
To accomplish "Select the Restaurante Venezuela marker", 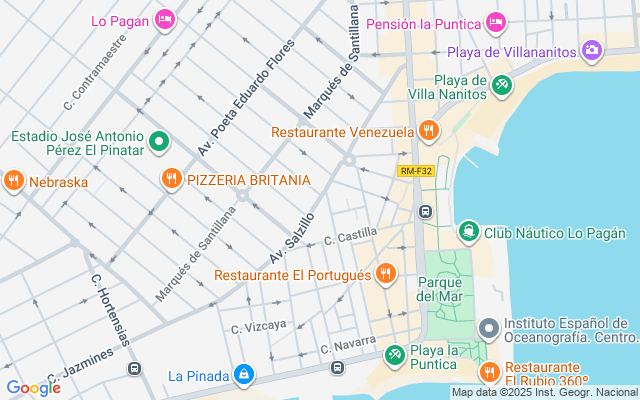I will [429, 131].
